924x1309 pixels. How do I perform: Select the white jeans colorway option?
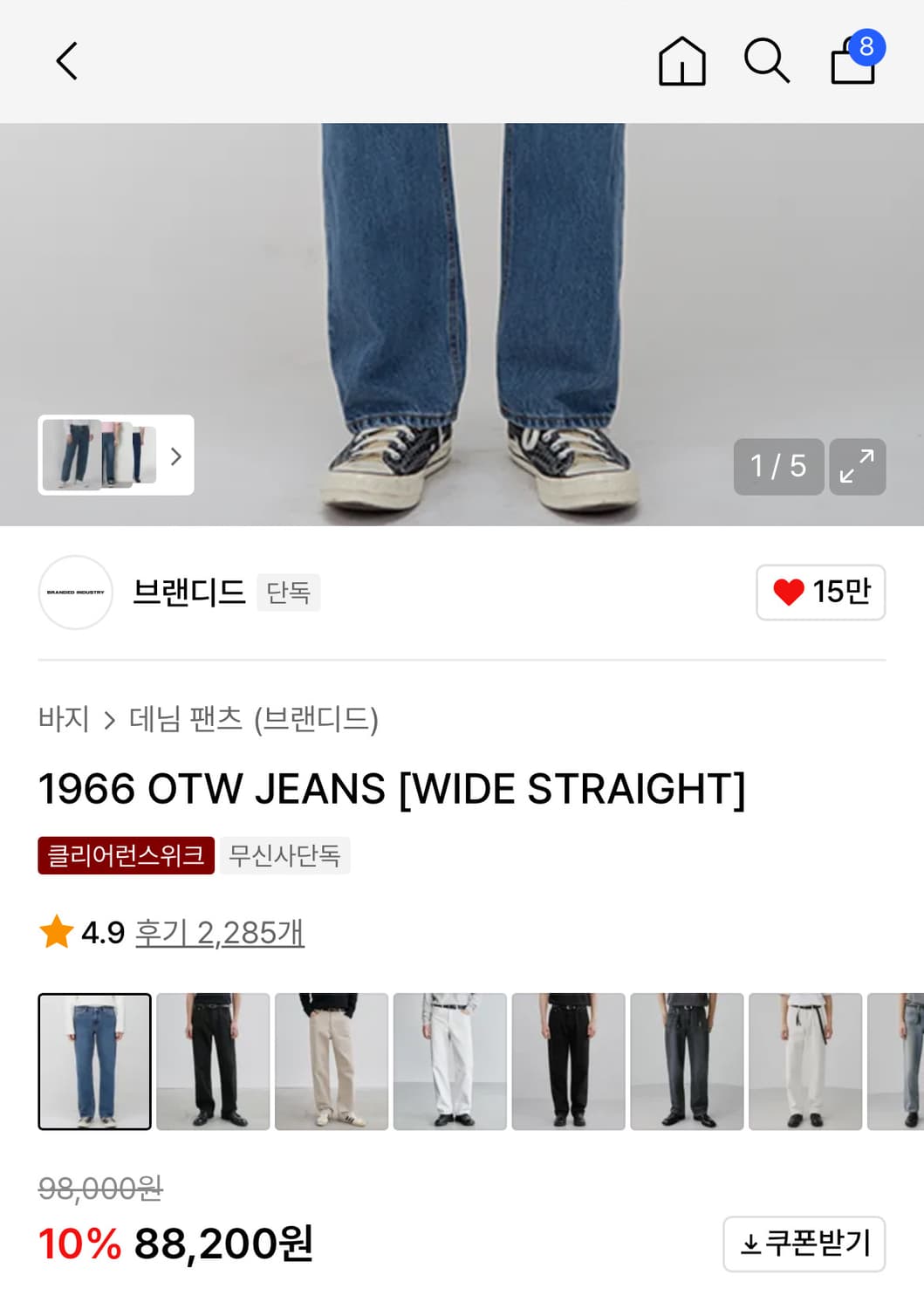pyautogui.click(x=449, y=1061)
